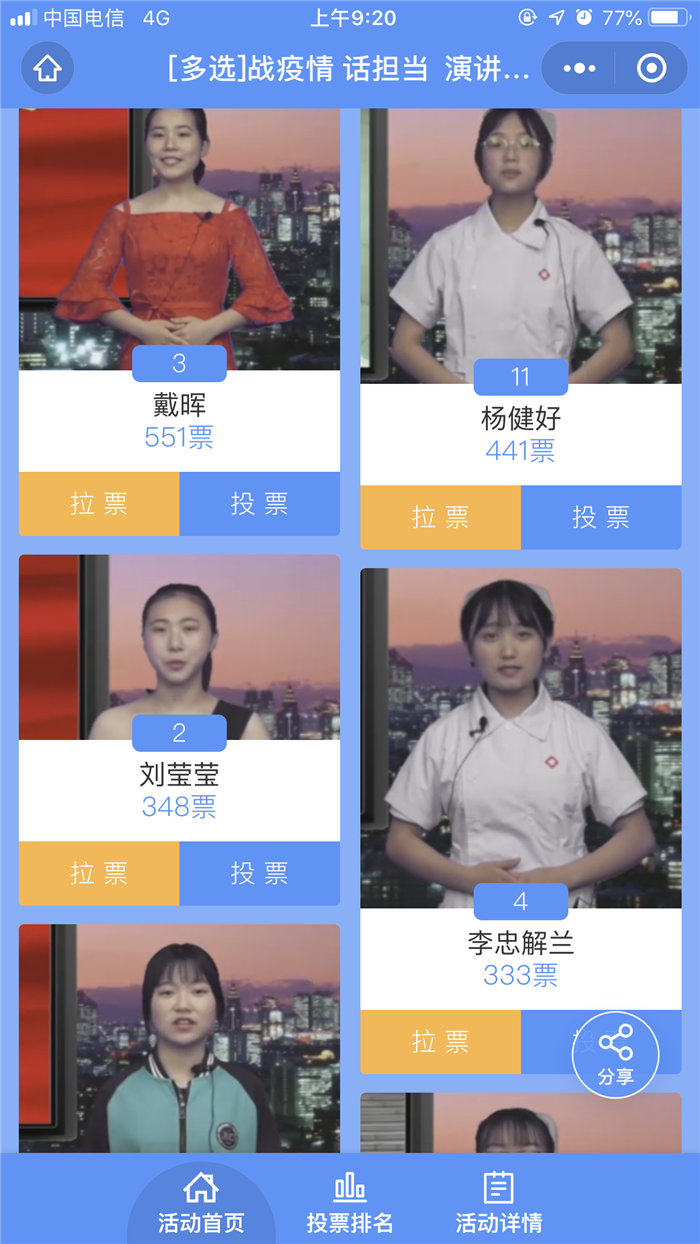Screen dimensions: 700x1244
Task: Open the three-dot more menu
Action: tap(580, 69)
